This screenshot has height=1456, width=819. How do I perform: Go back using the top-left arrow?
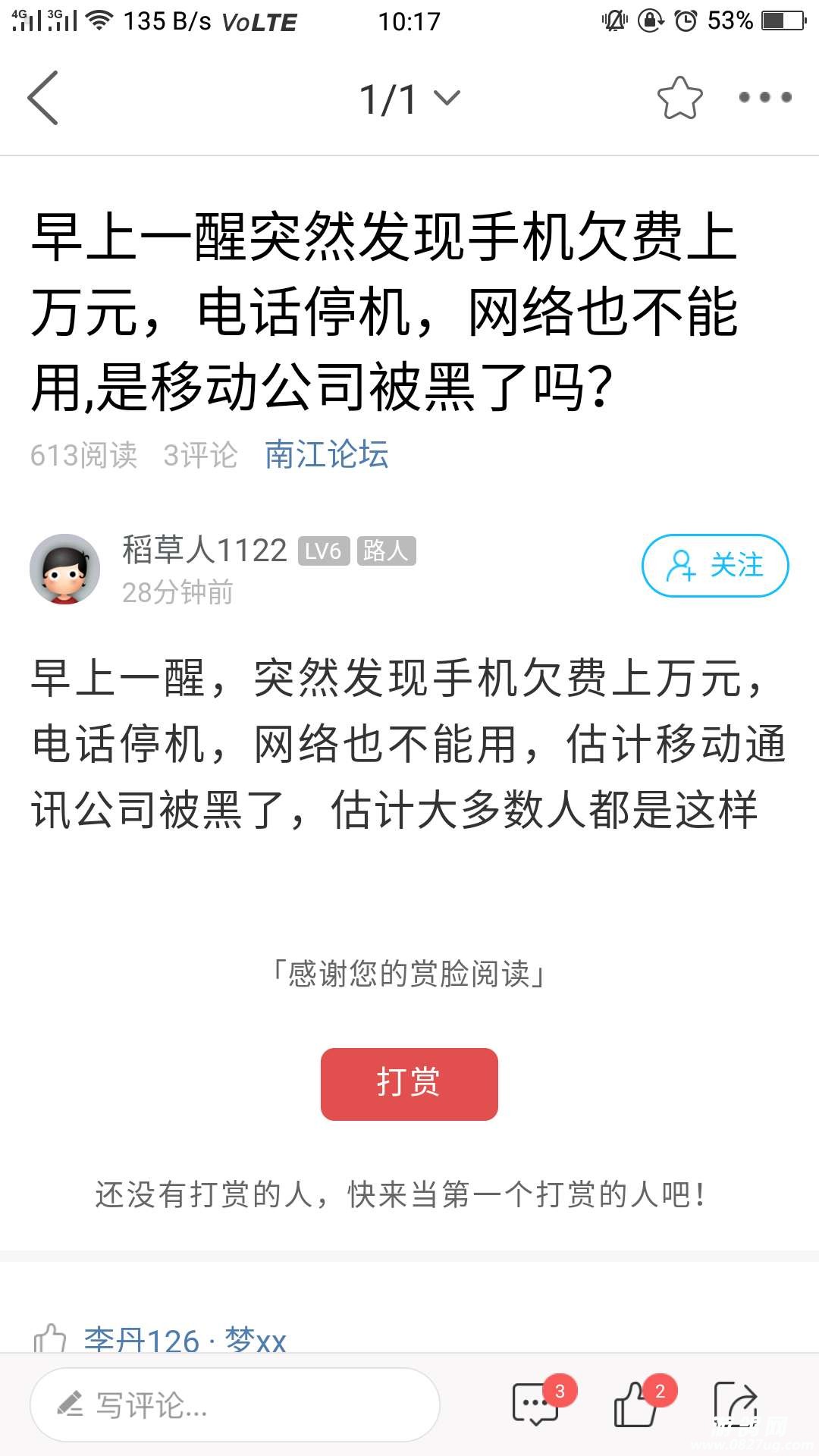coord(43,98)
